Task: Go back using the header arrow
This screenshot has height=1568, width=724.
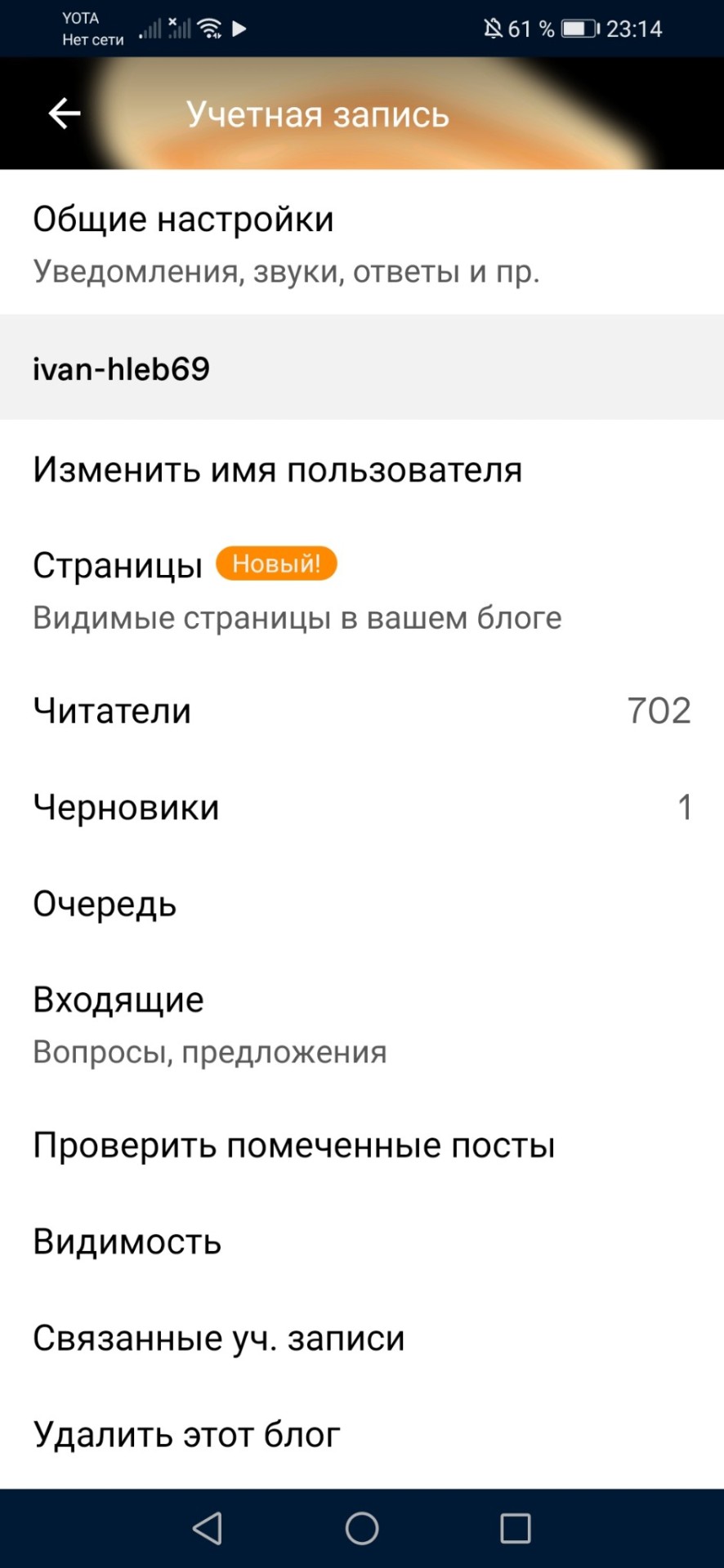Action: 65,114
